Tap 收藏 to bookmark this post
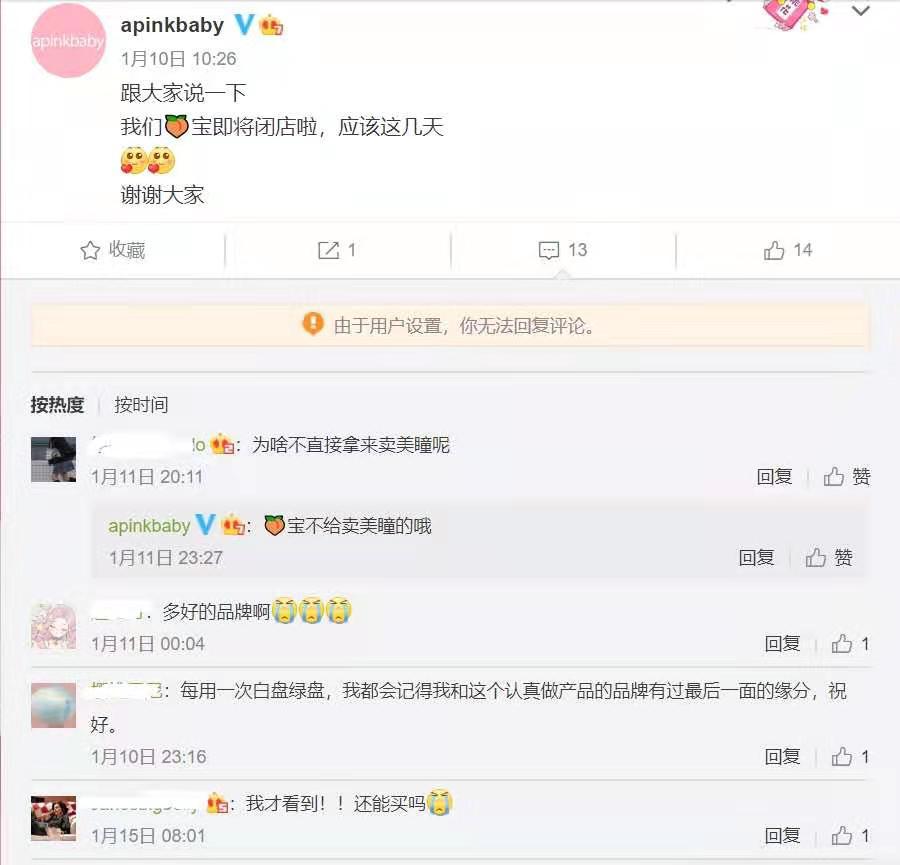Viewport: 900px width, 865px height. point(112,250)
